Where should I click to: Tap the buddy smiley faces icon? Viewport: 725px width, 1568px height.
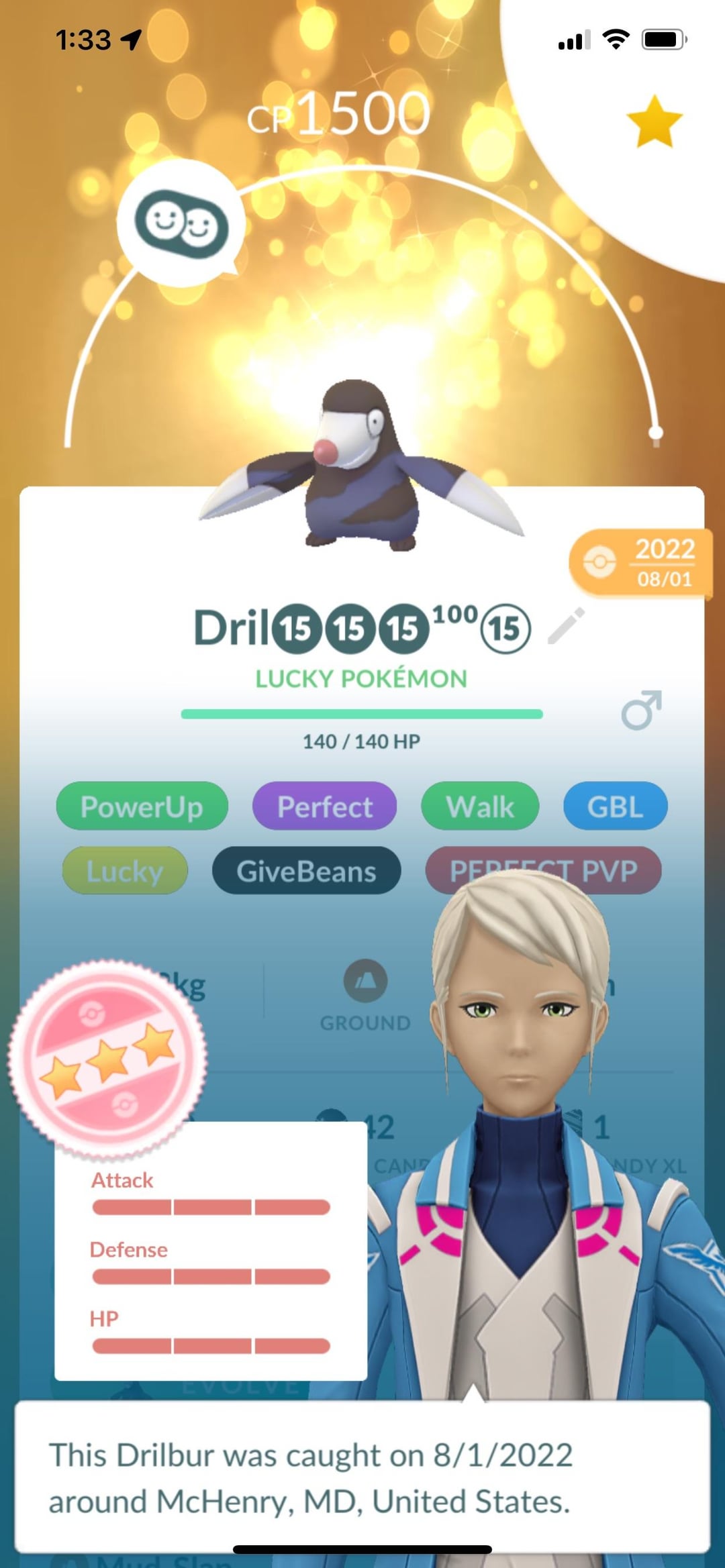(181, 224)
